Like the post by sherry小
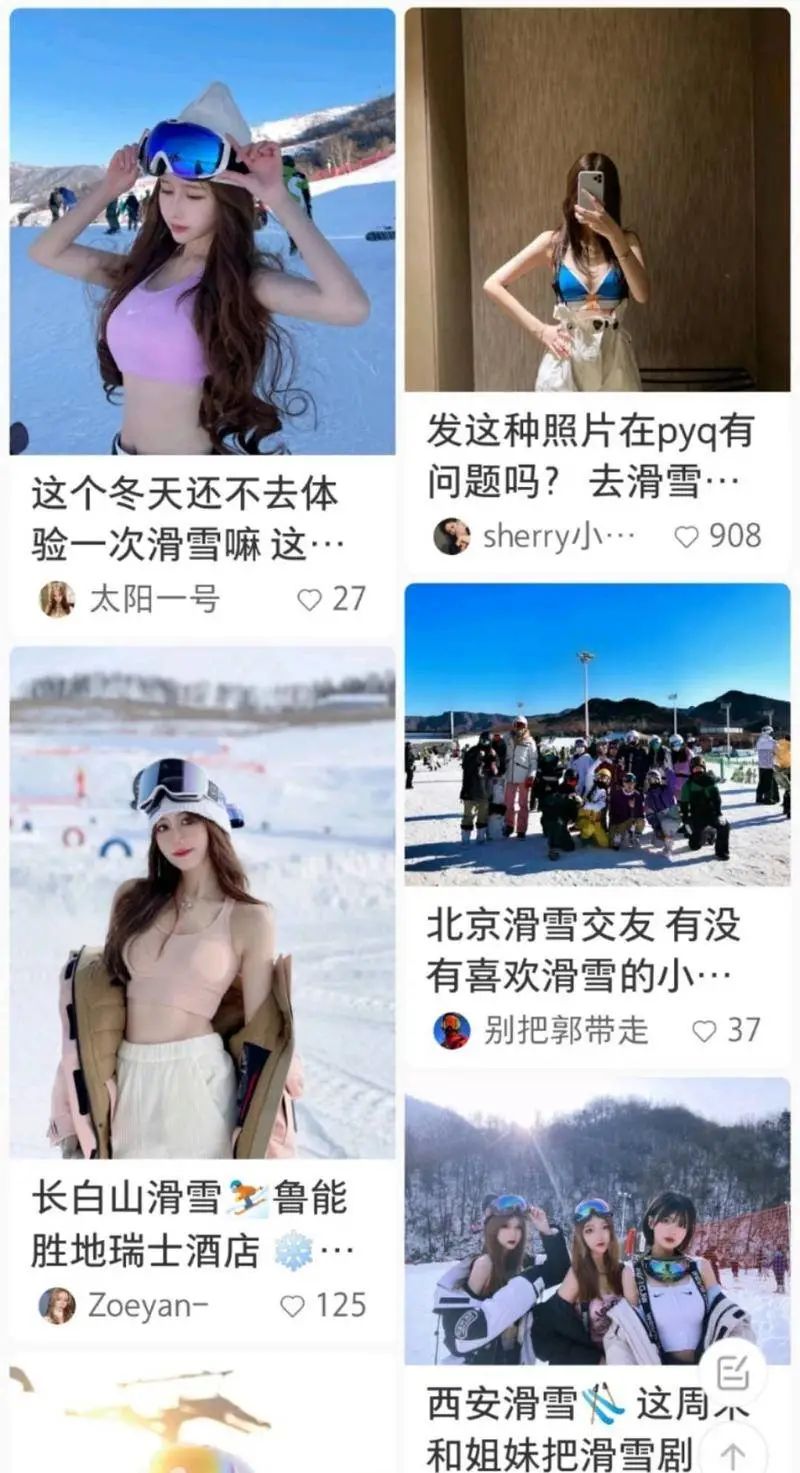The height and width of the screenshot is (1473, 800). pos(686,537)
